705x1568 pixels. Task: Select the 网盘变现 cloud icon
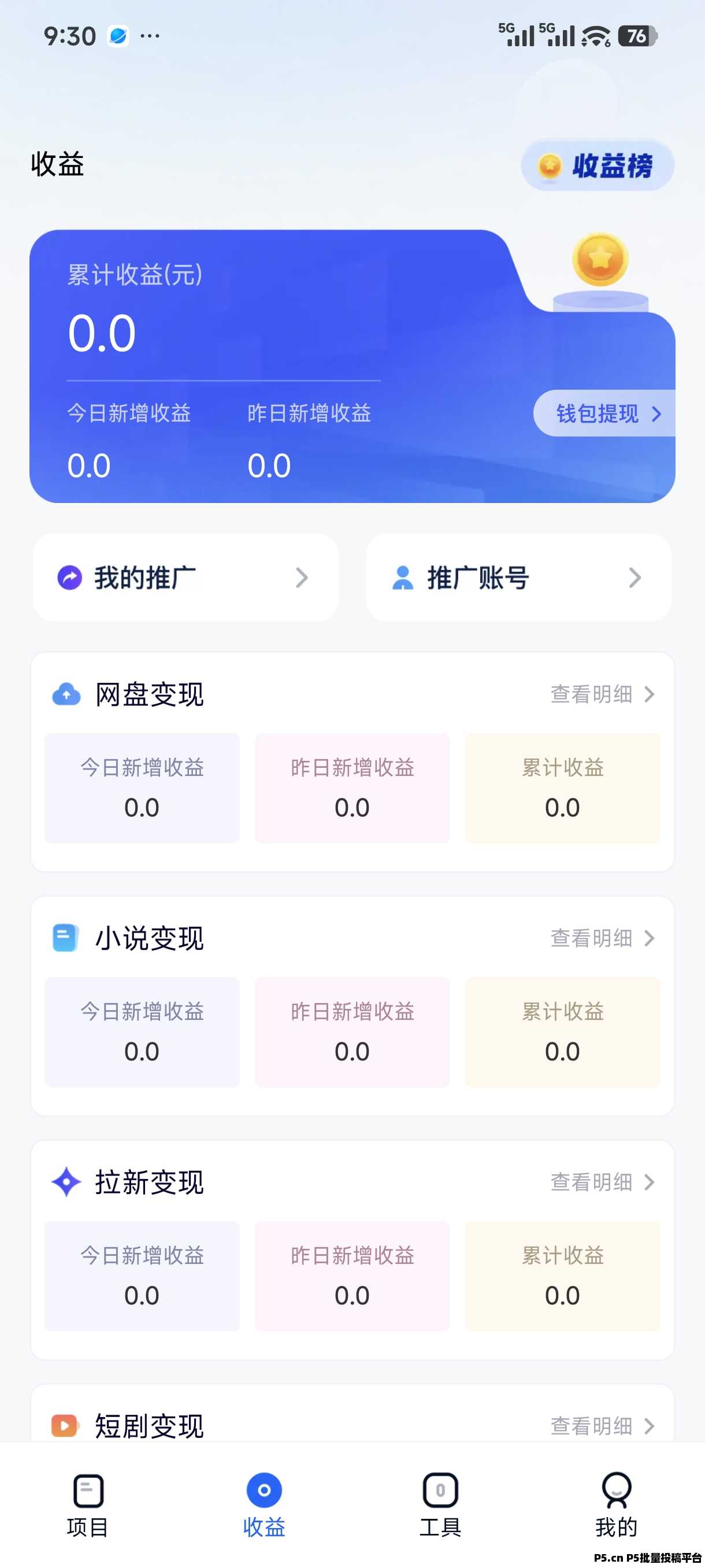click(67, 694)
